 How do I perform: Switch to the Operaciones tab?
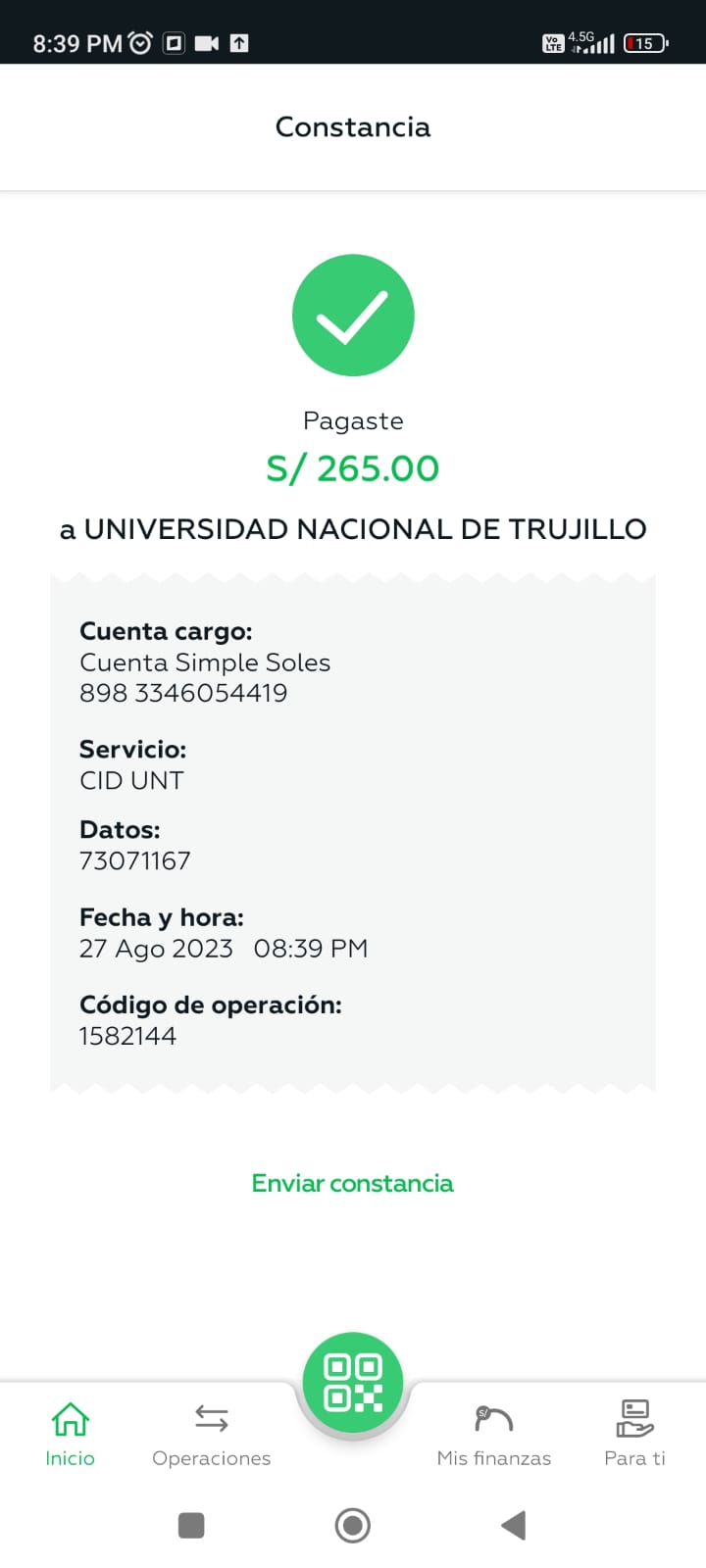coord(211,1433)
